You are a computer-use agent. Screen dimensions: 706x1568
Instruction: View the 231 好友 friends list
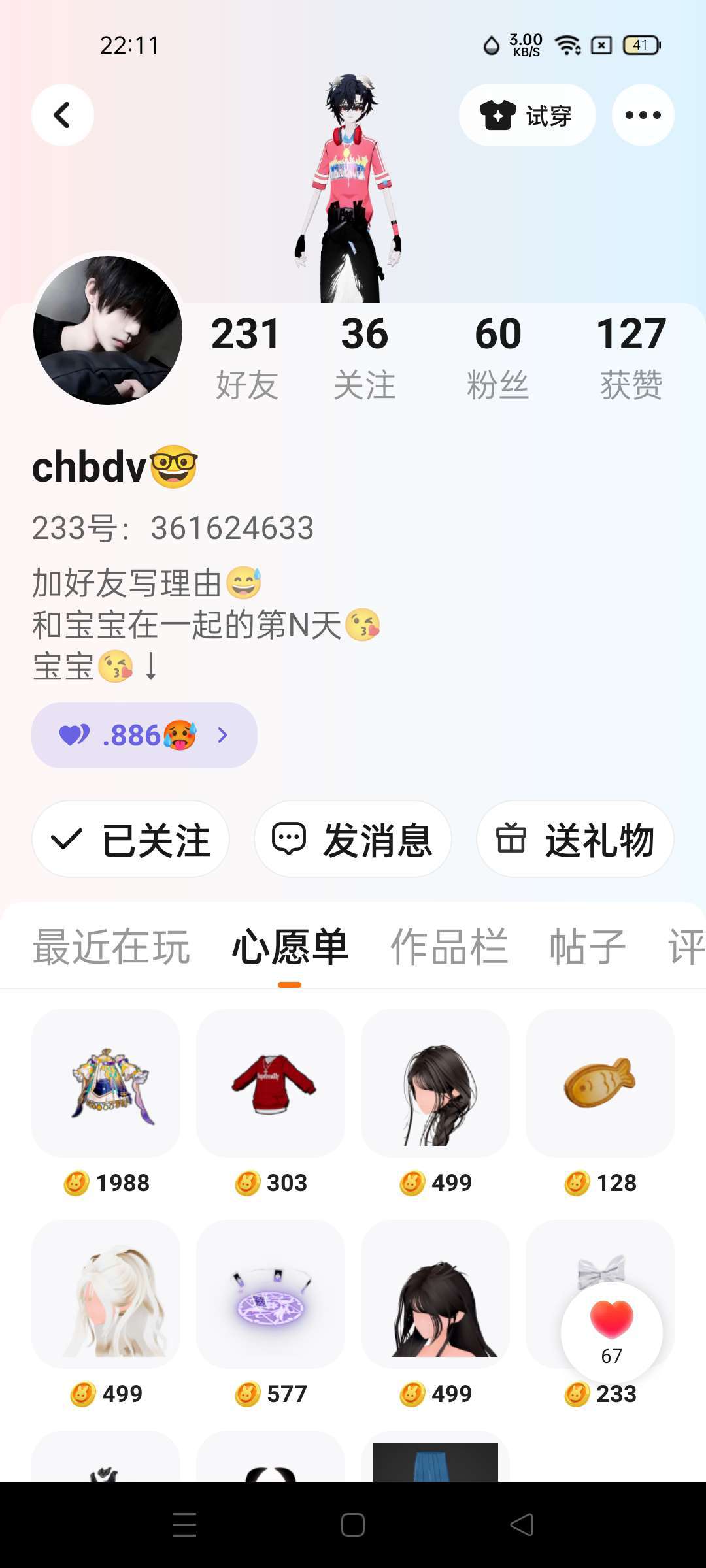[246, 356]
